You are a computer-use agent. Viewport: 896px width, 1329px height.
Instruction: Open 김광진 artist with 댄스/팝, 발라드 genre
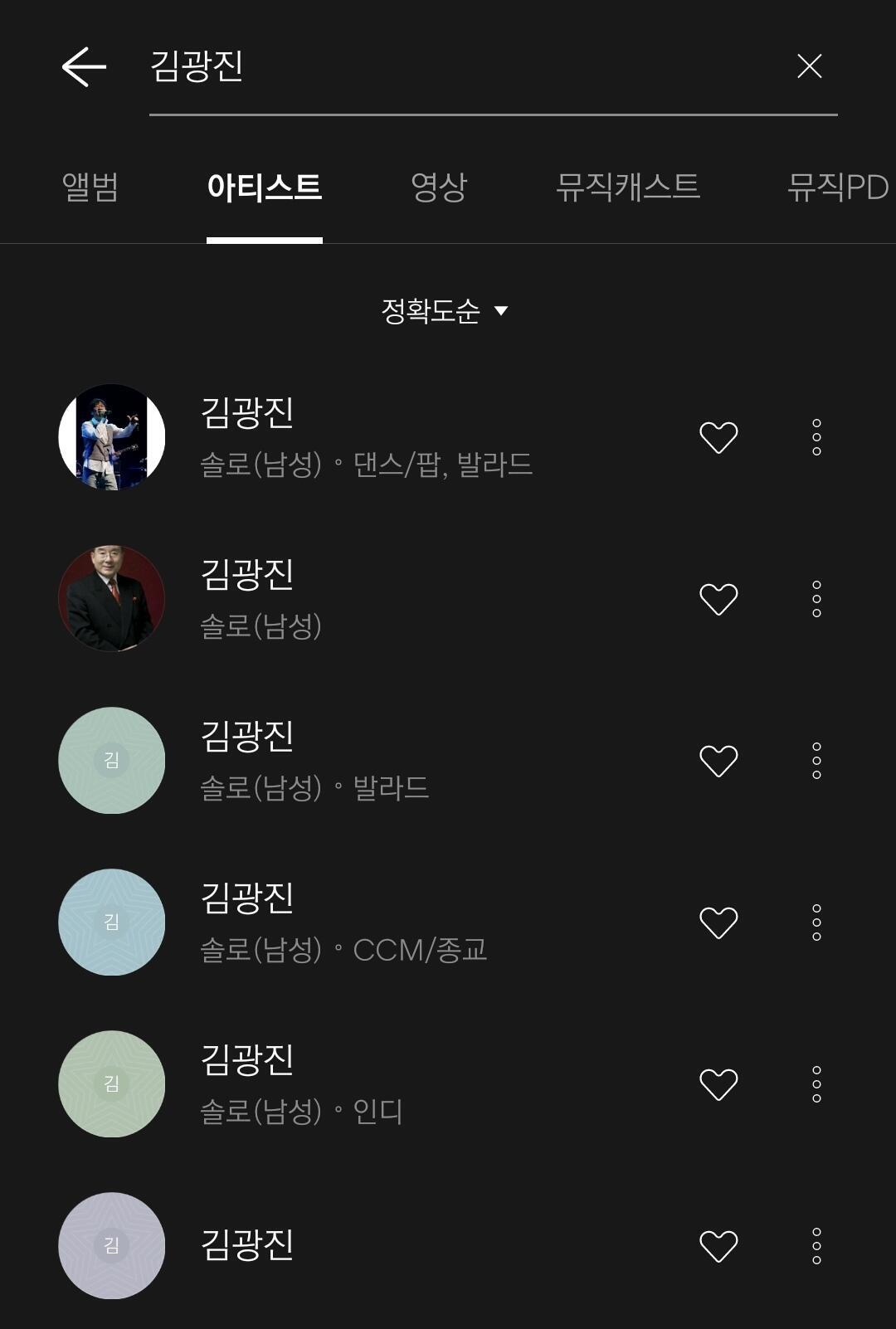click(365, 437)
